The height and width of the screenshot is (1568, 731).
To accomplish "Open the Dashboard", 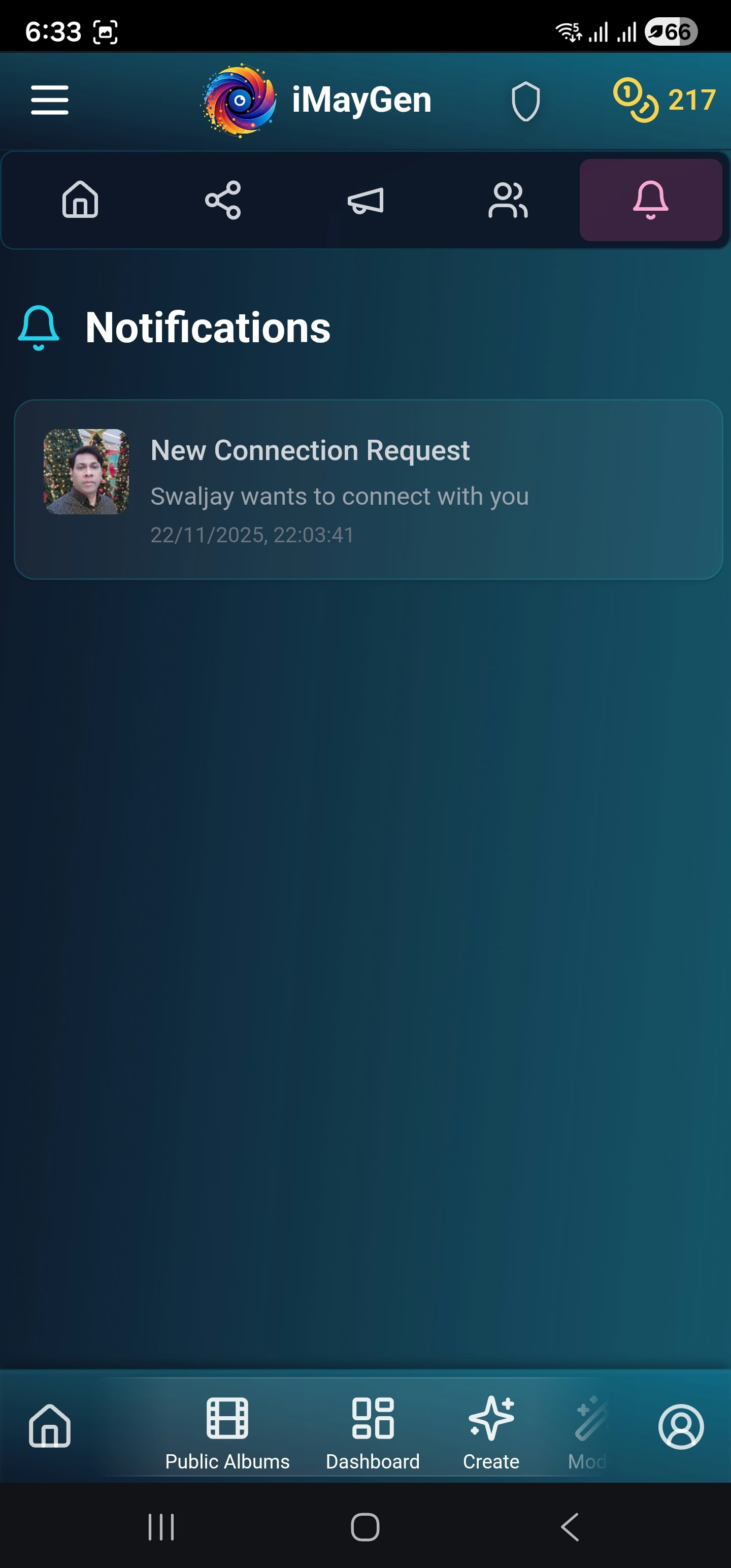I will pos(373,1434).
